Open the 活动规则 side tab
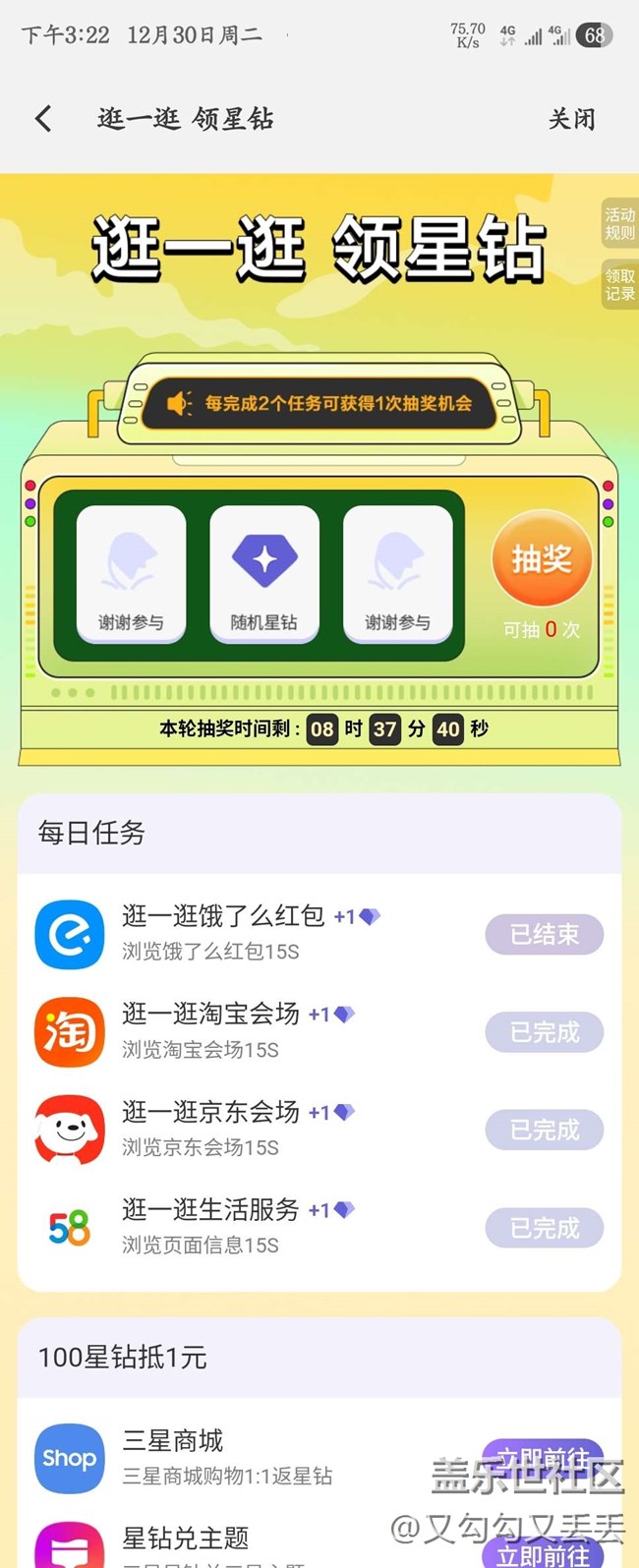The height and width of the screenshot is (1568, 639). pyautogui.click(x=619, y=224)
